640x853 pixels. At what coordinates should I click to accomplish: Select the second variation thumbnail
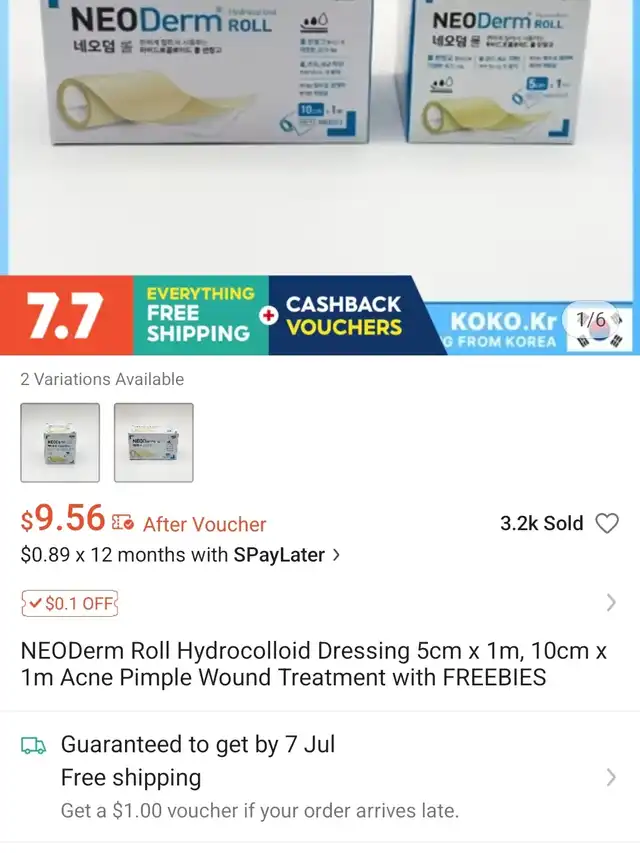(x=153, y=442)
